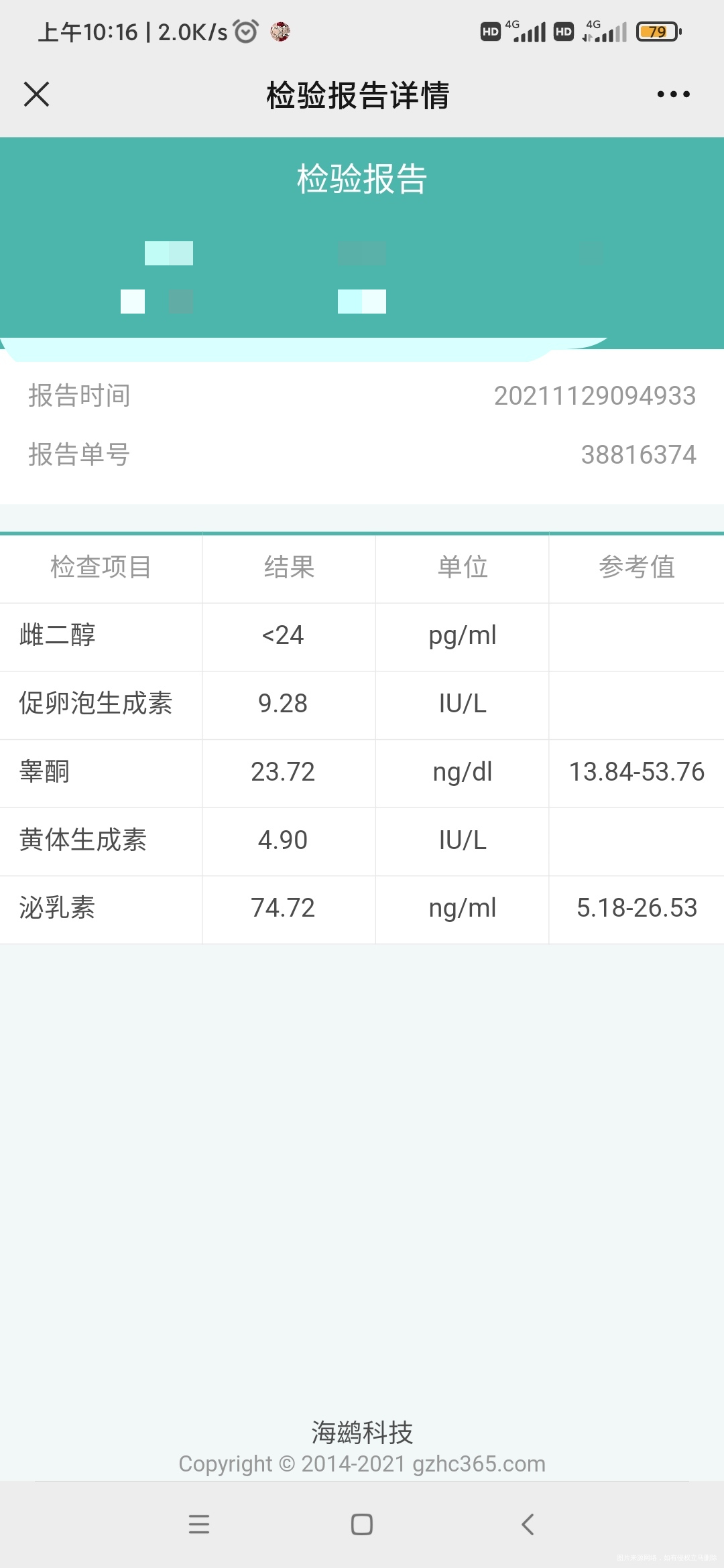
Task: Tap the 睾酮 reference value 13.84-53.76
Action: (636, 772)
